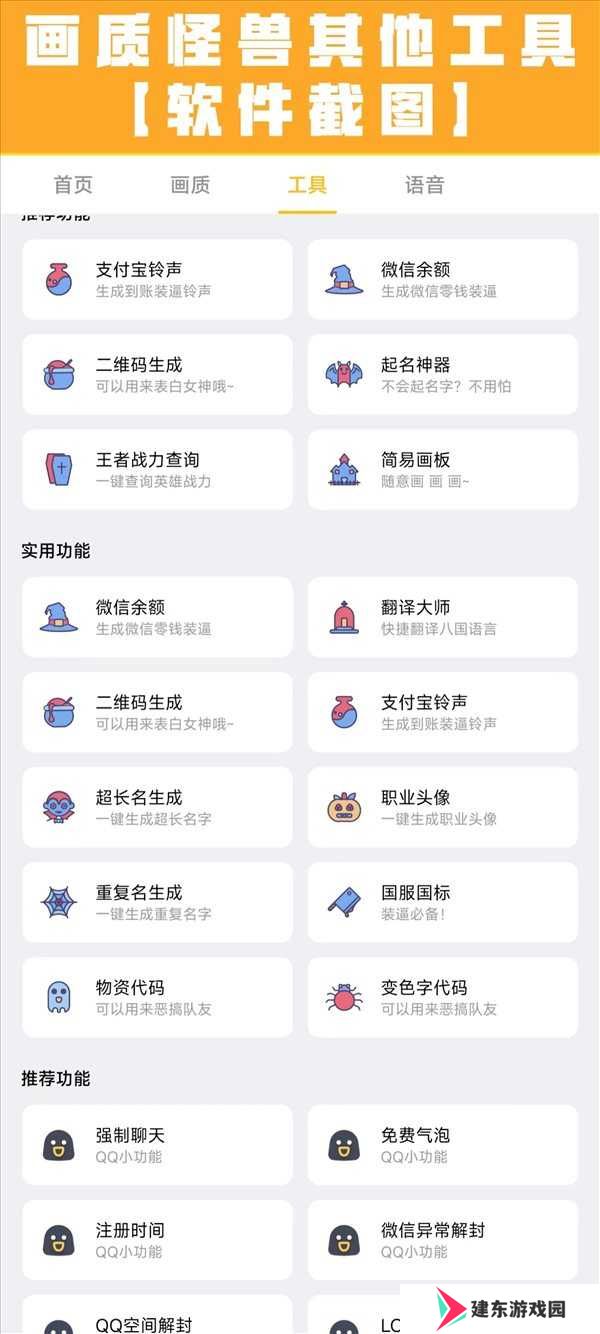Open 翻译大师 translator
This screenshot has height=1334, width=600.
[443, 617]
